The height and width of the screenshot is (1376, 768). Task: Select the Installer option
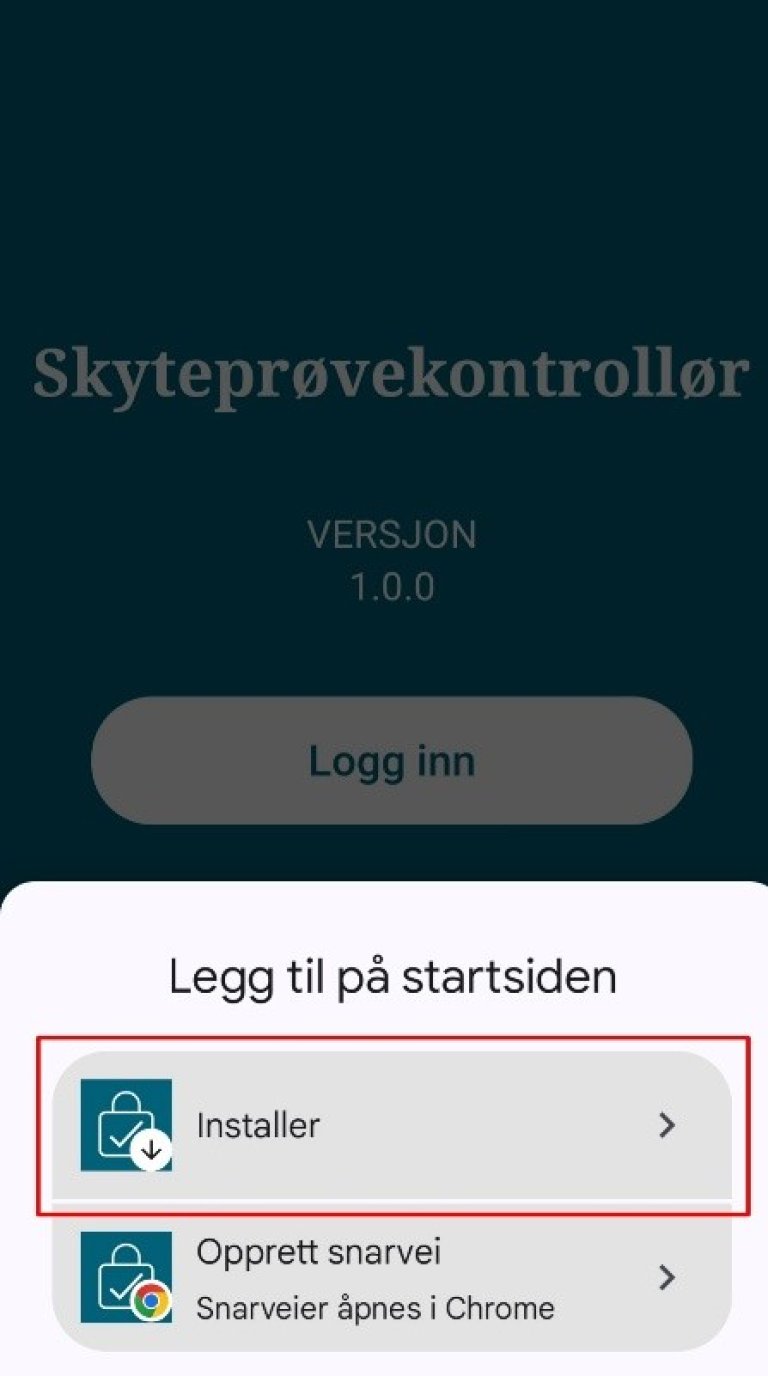coord(390,1125)
